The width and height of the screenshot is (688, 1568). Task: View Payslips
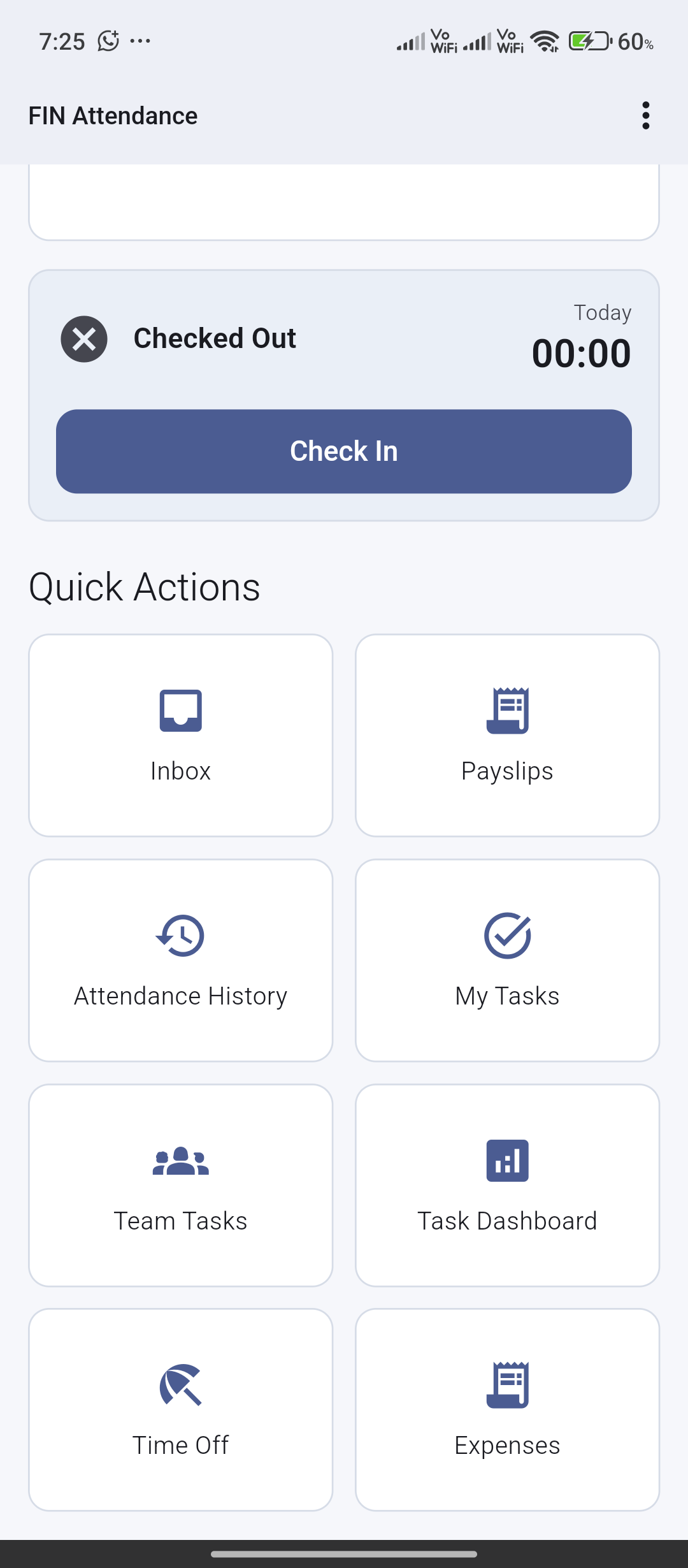[x=507, y=735]
